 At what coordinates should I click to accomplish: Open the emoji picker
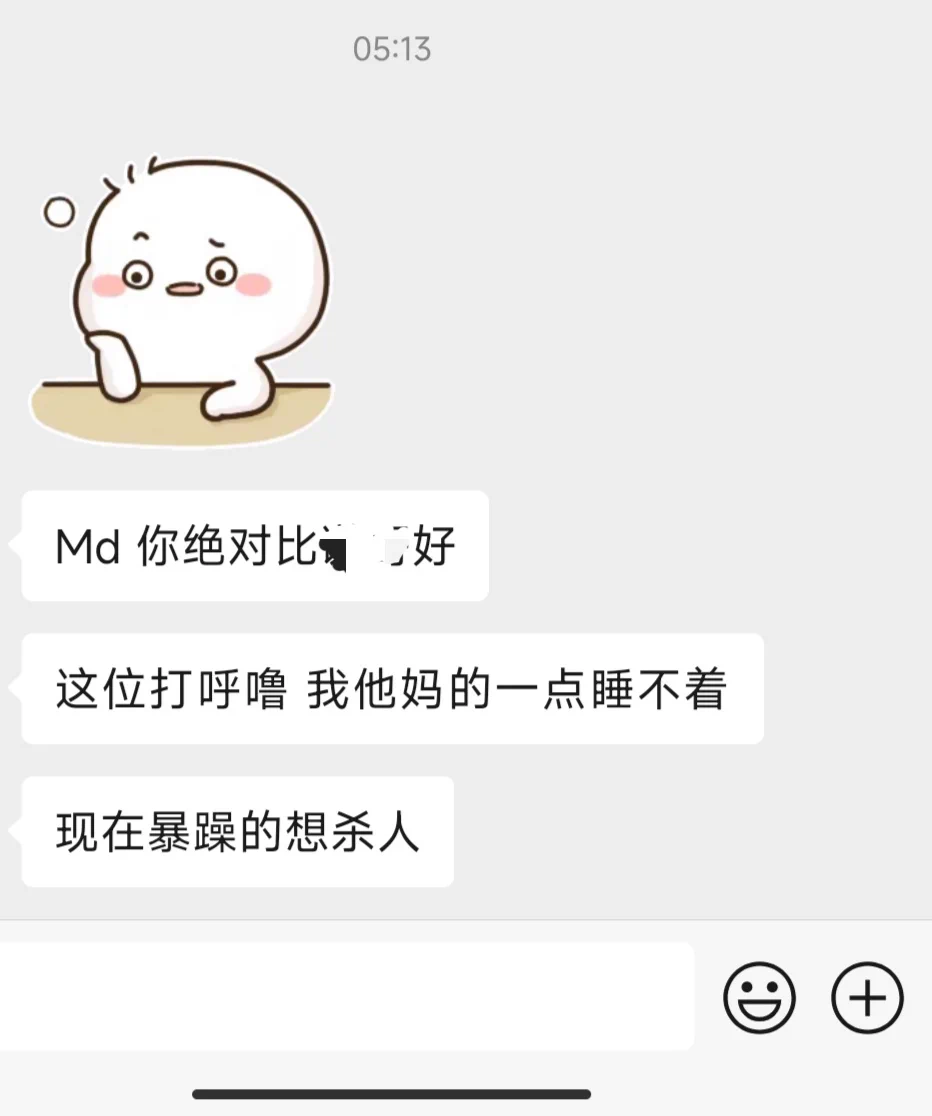pos(759,997)
